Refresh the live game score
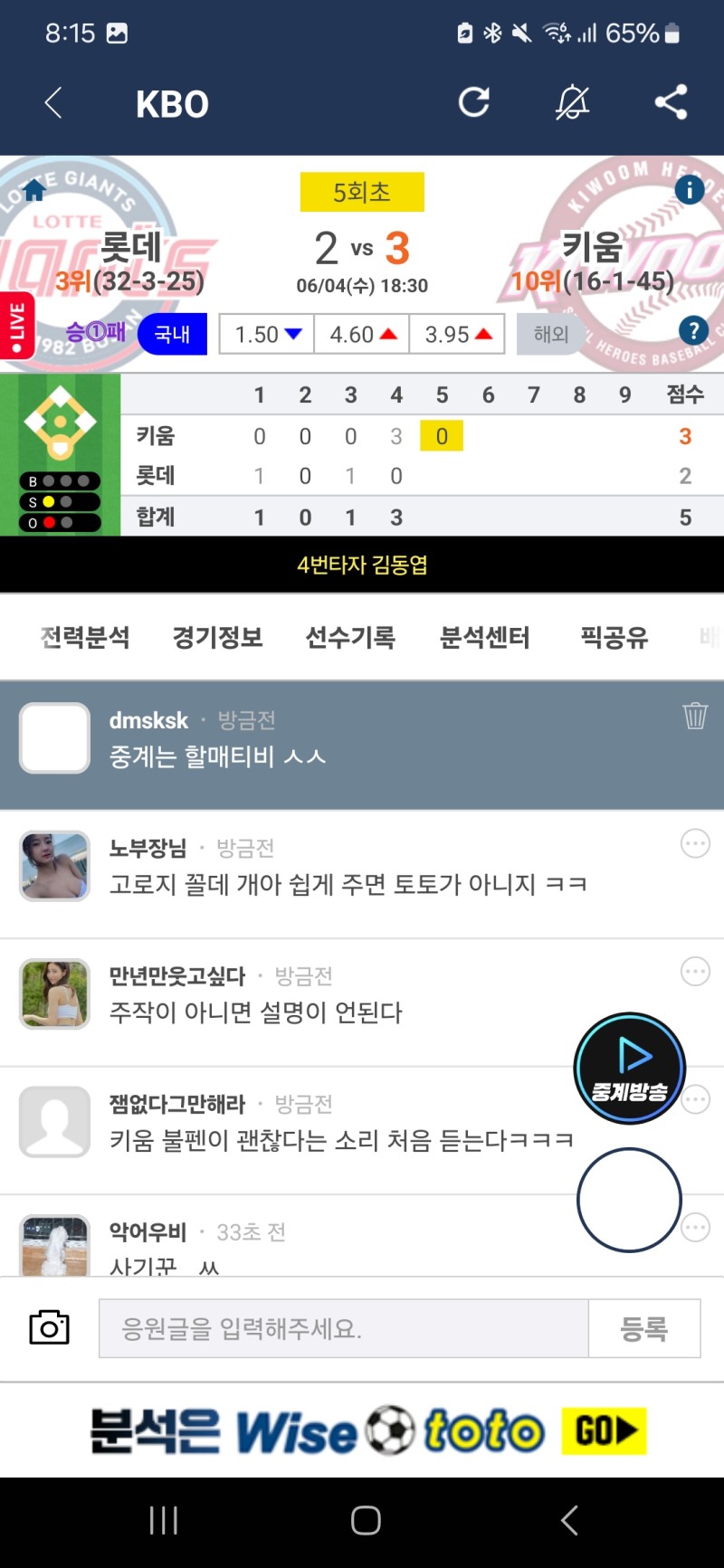This screenshot has width=724, height=1568. click(473, 102)
